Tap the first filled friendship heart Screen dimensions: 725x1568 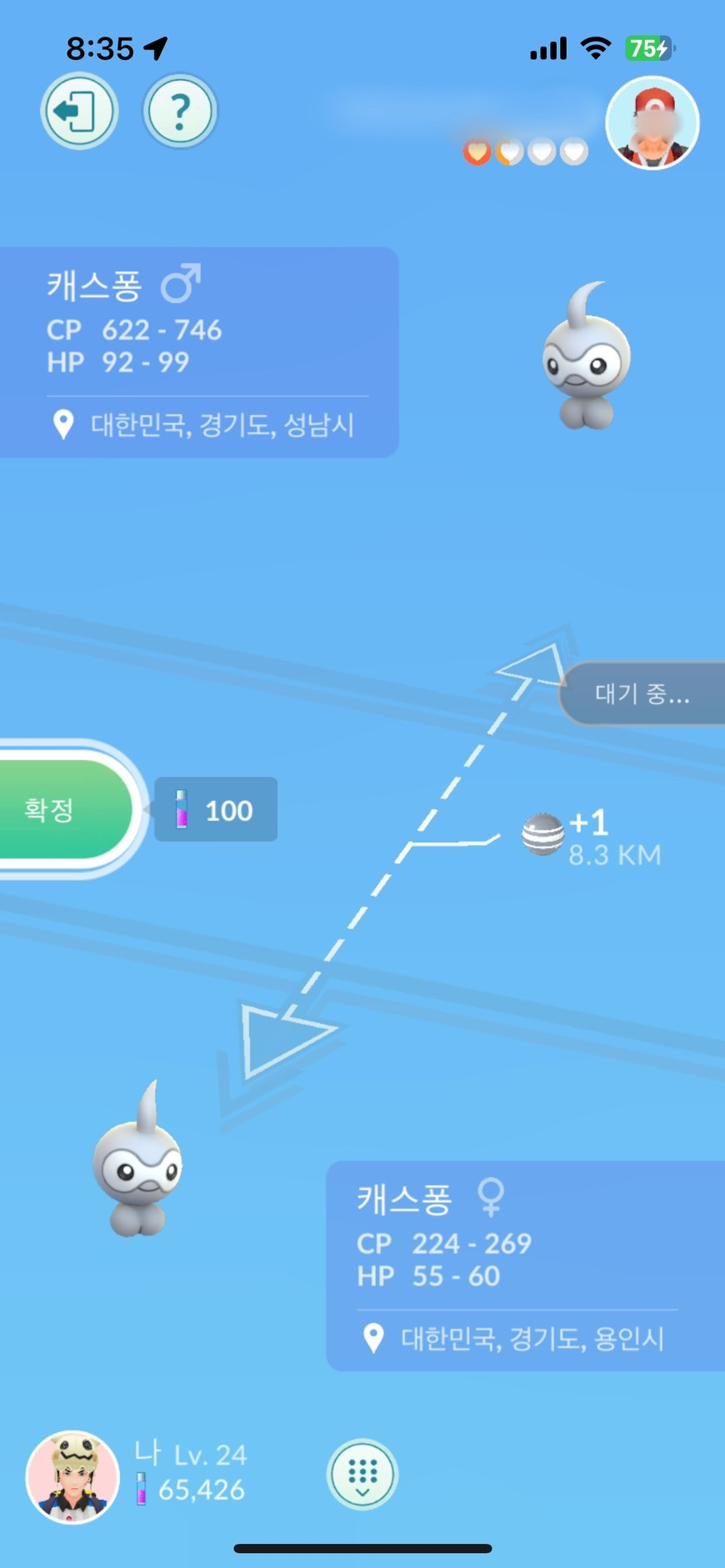pos(477,152)
